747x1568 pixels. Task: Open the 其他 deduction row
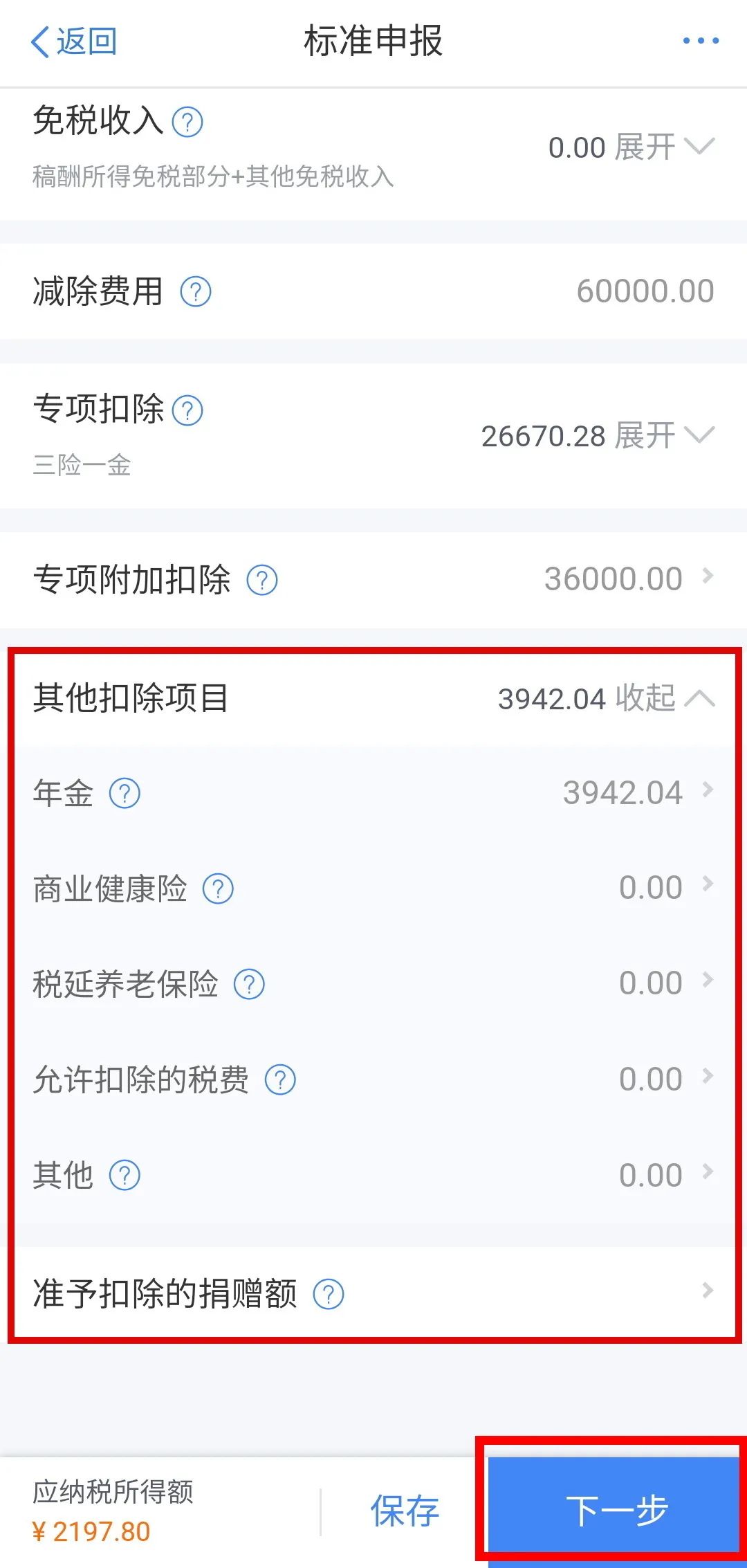(x=373, y=1175)
